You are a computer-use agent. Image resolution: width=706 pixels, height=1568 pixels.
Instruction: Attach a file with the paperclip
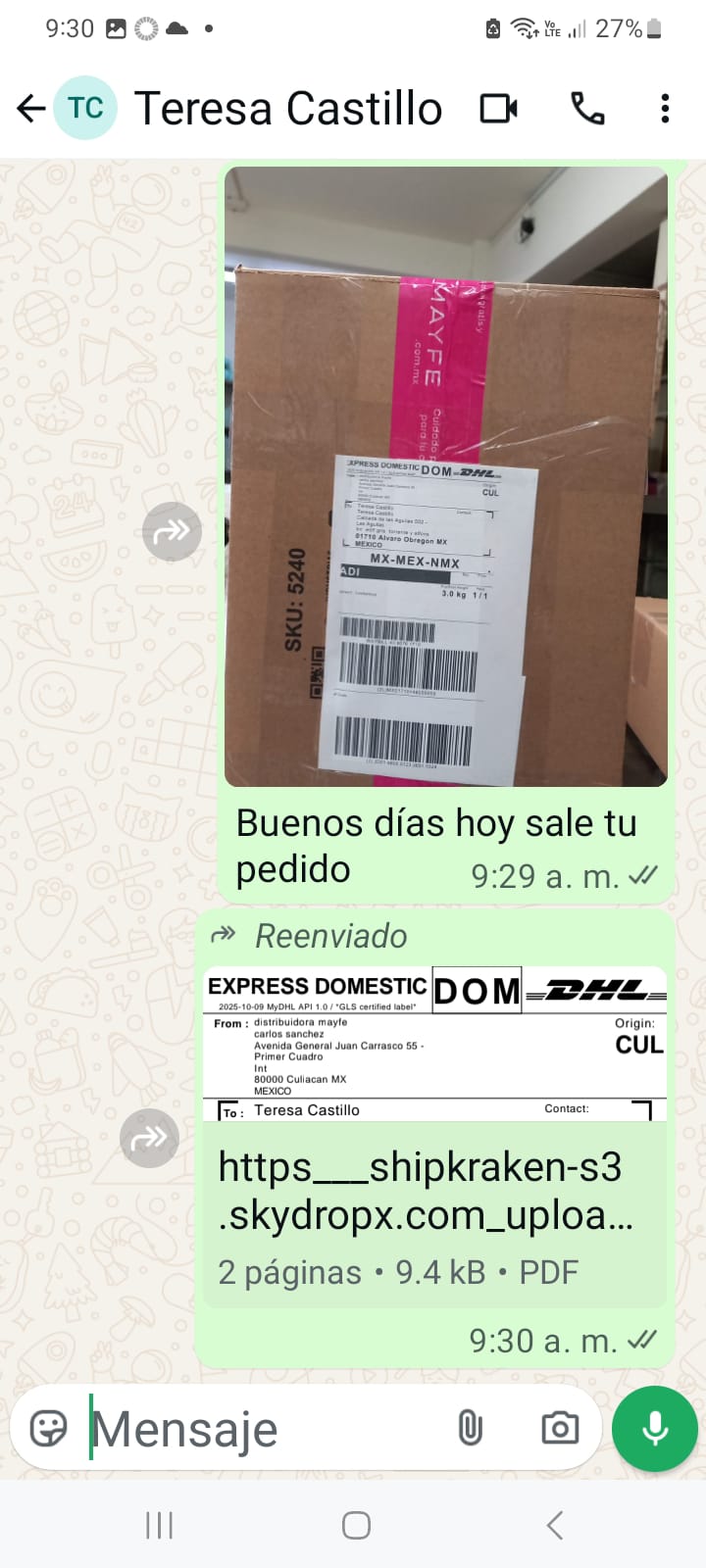(471, 1428)
